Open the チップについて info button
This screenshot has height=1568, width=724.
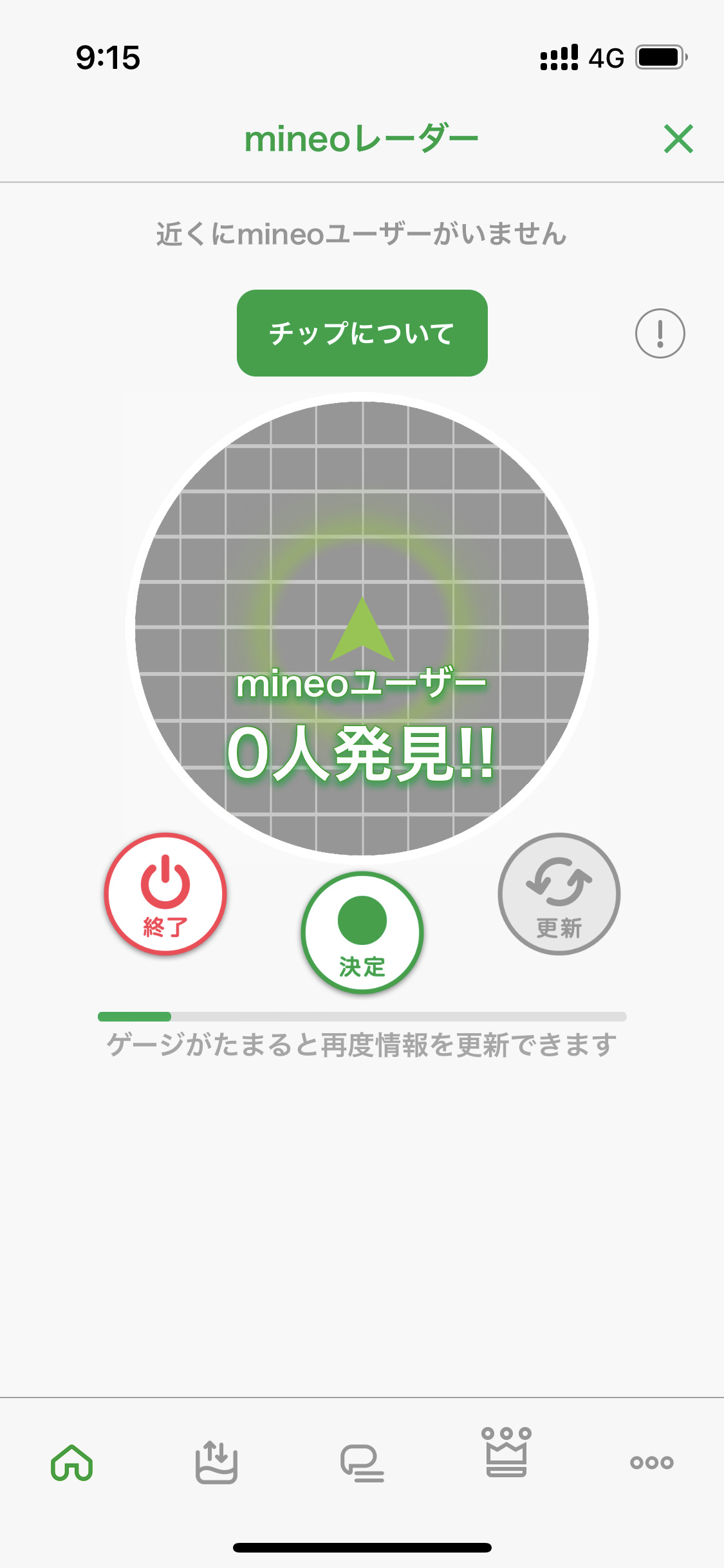[x=362, y=333]
